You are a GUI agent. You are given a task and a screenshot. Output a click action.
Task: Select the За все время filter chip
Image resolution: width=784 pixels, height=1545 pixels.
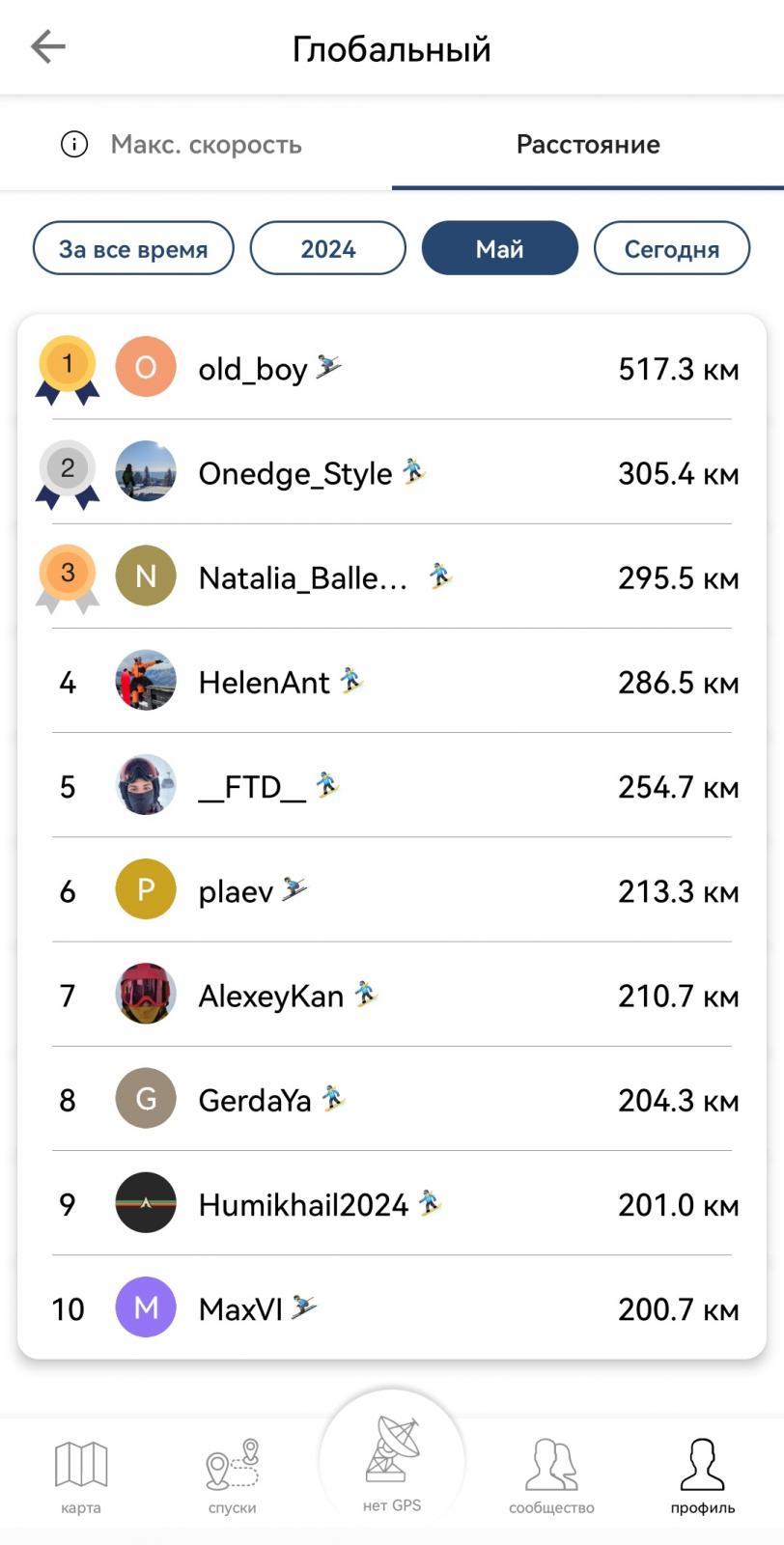(x=133, y=248)
